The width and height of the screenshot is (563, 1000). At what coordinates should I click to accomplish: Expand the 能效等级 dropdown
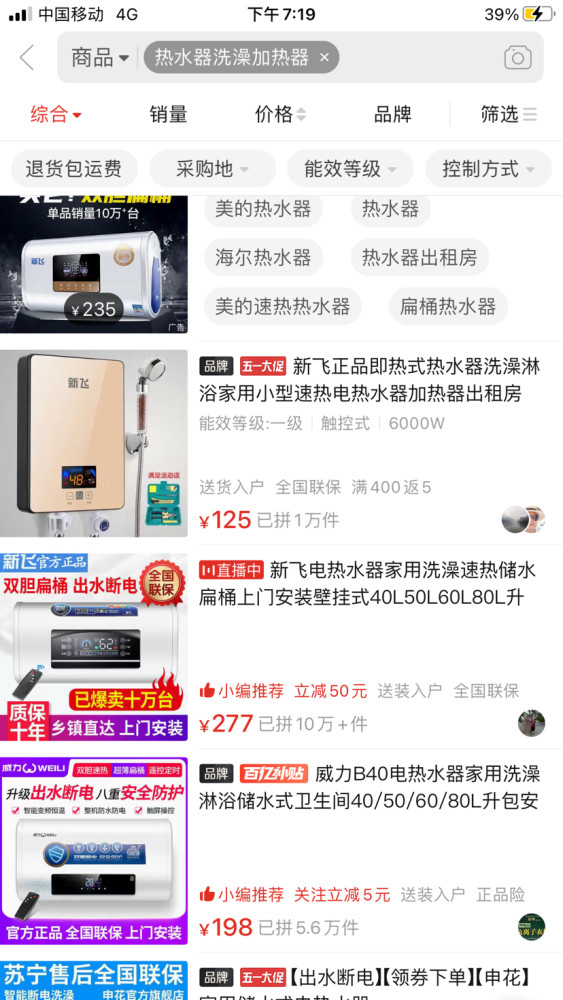(x=350, y=169)
